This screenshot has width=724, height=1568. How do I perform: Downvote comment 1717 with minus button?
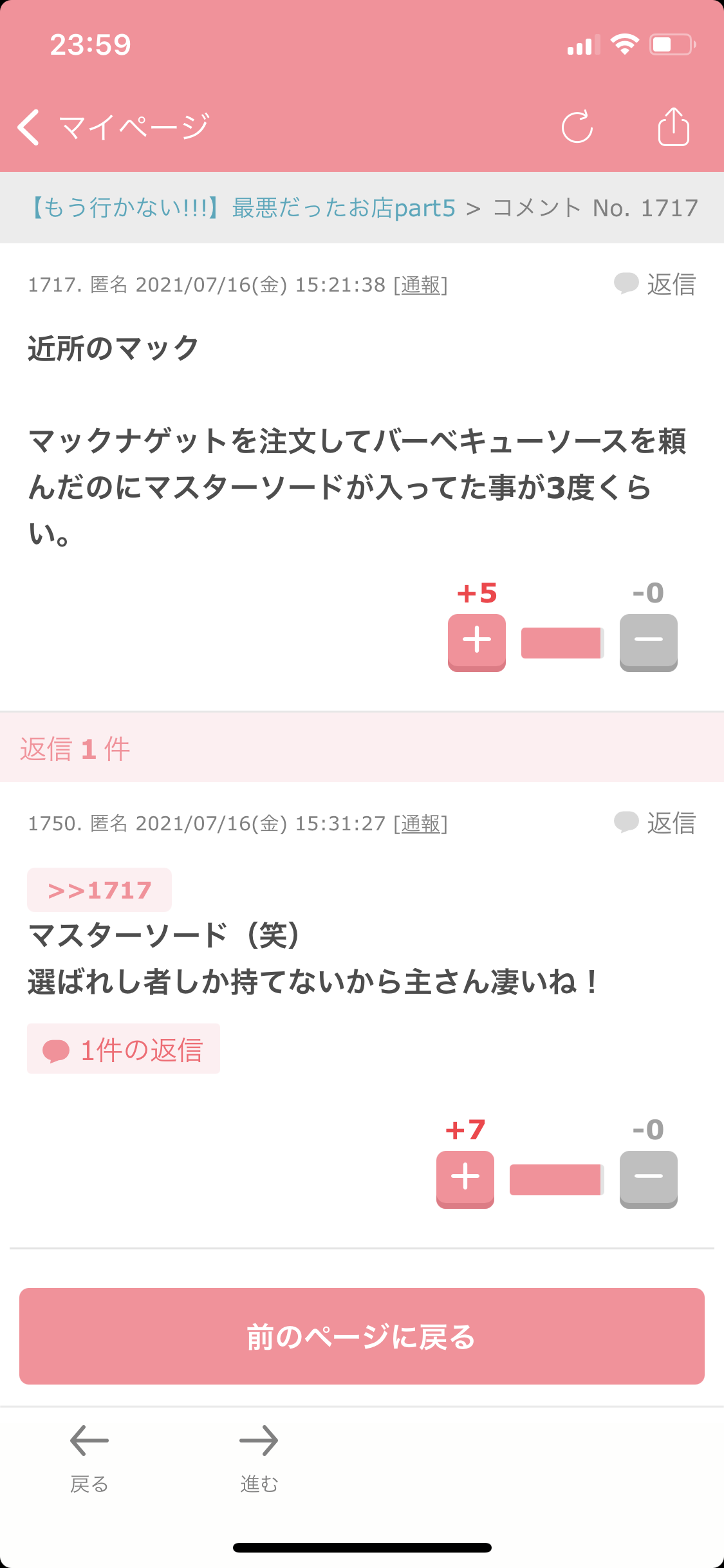tap(649, 642)
